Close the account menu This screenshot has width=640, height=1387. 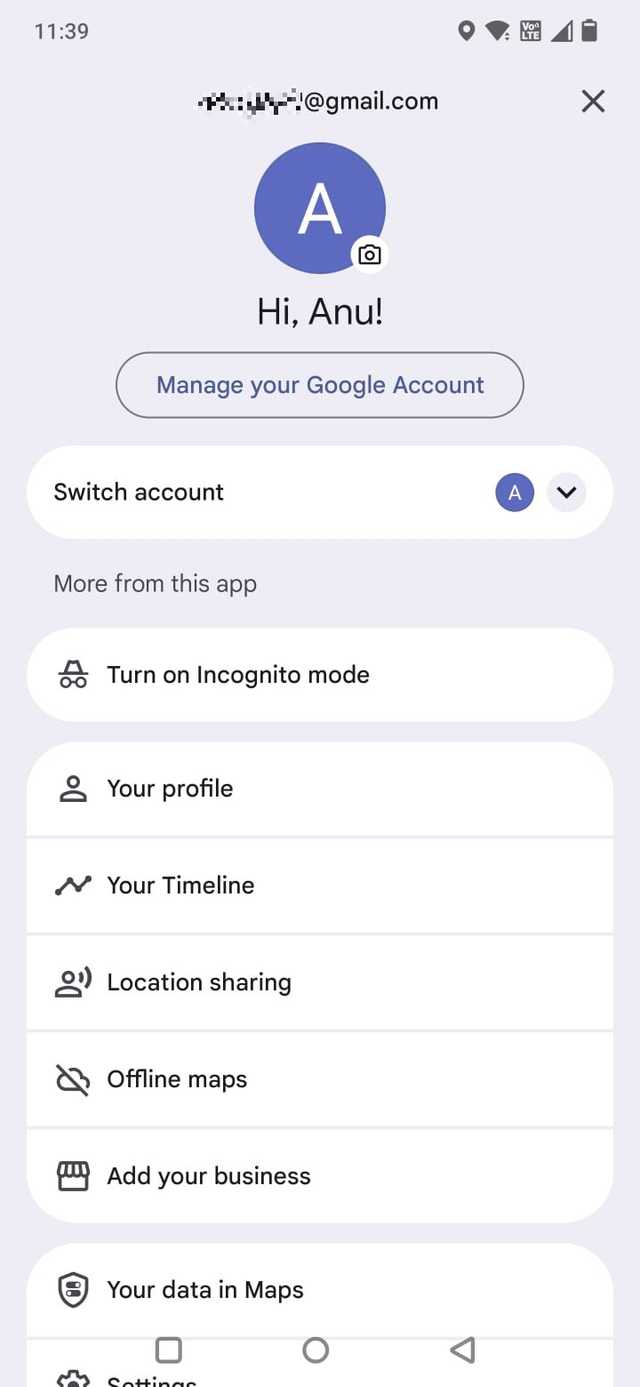pos(593,101)
